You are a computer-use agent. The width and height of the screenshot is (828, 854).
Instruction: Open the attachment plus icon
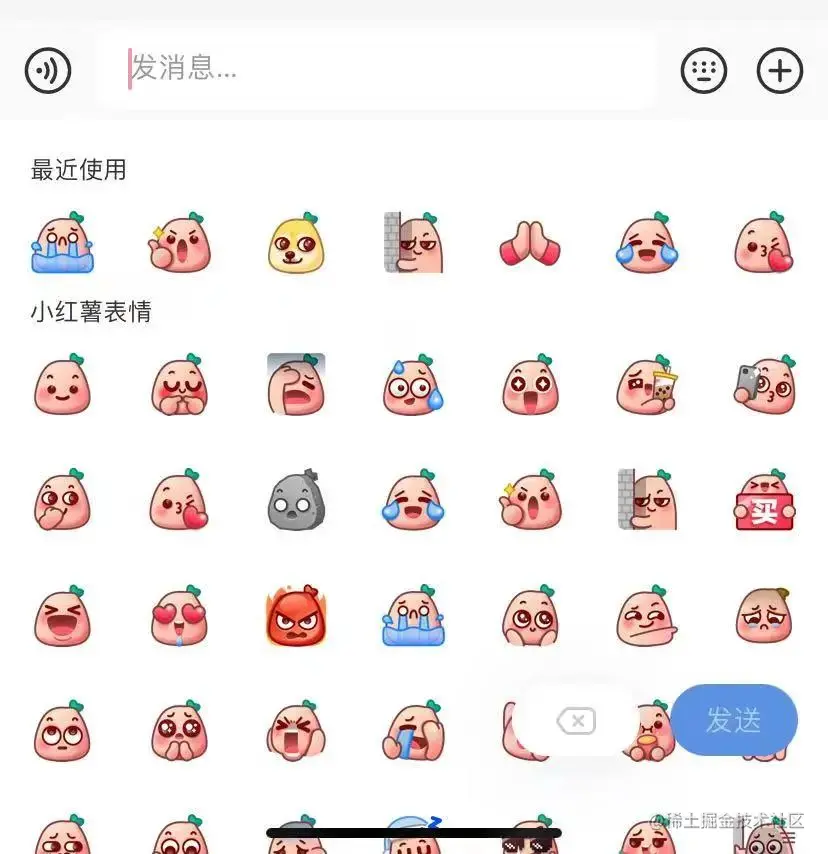tap(780, 70)
